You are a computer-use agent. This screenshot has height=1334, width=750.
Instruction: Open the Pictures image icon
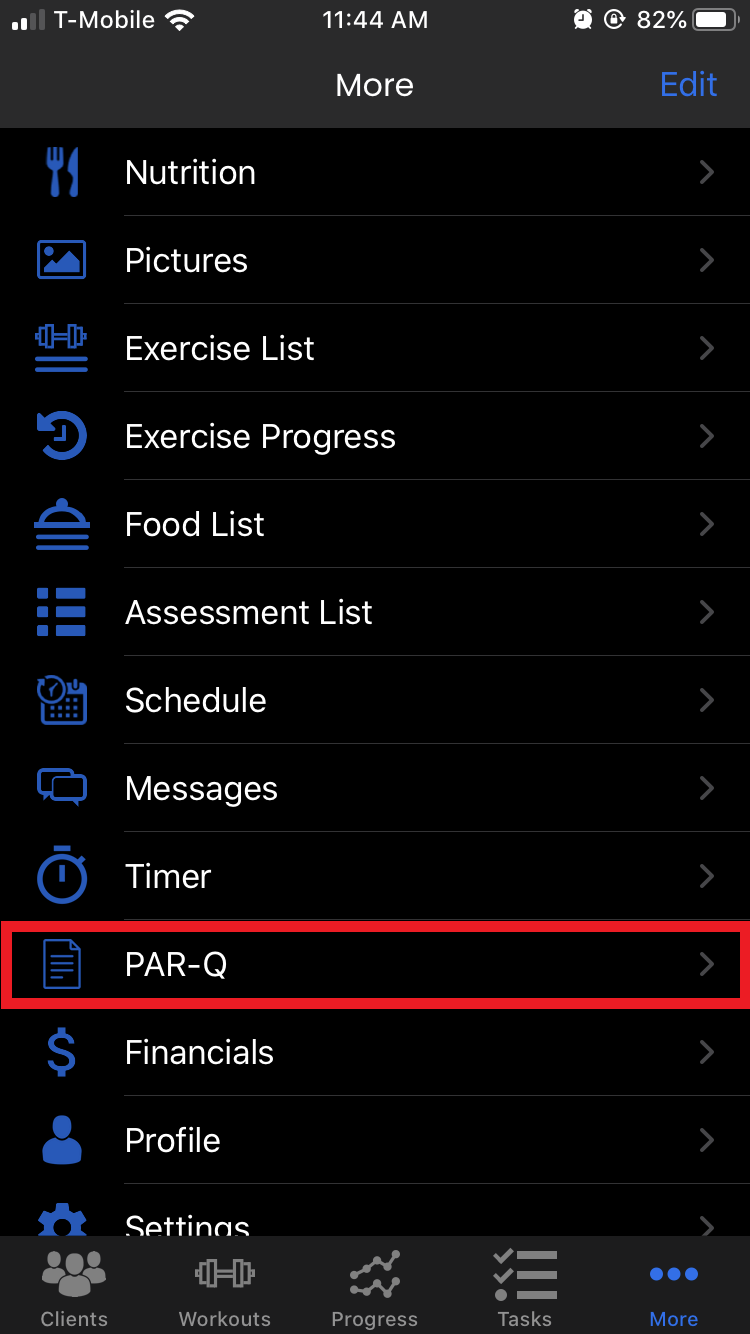[x=61, y=260]
